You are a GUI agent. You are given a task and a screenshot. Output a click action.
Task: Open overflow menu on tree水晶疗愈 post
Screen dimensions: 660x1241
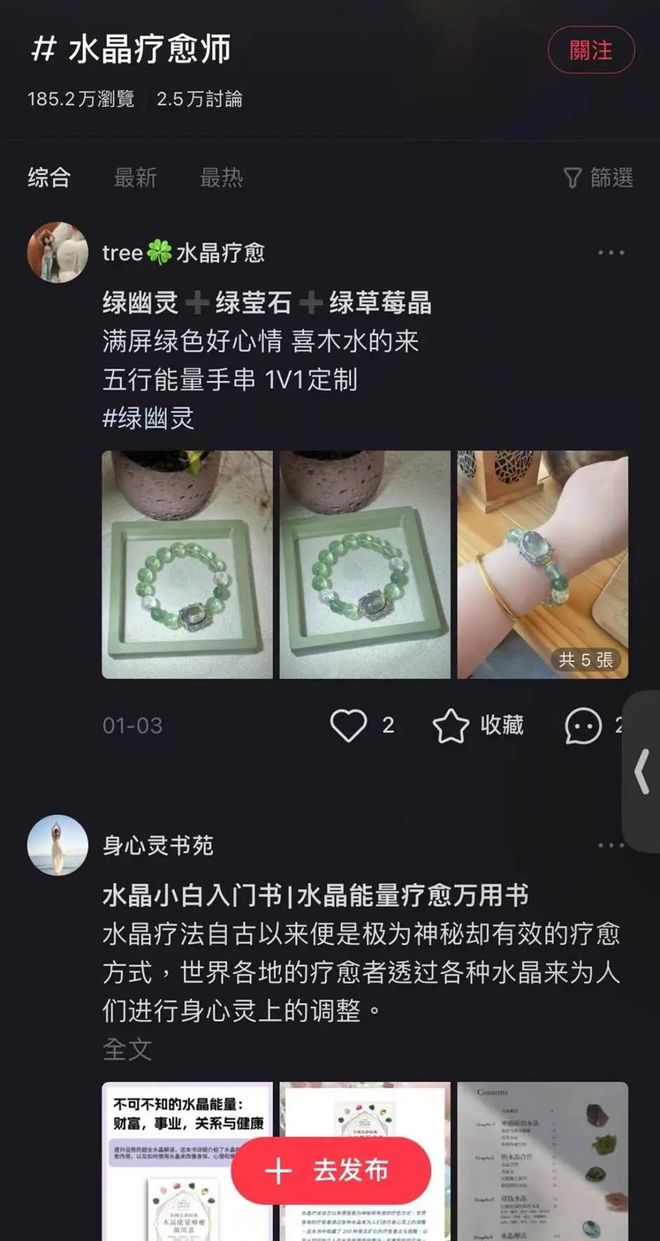pos(611,253)
